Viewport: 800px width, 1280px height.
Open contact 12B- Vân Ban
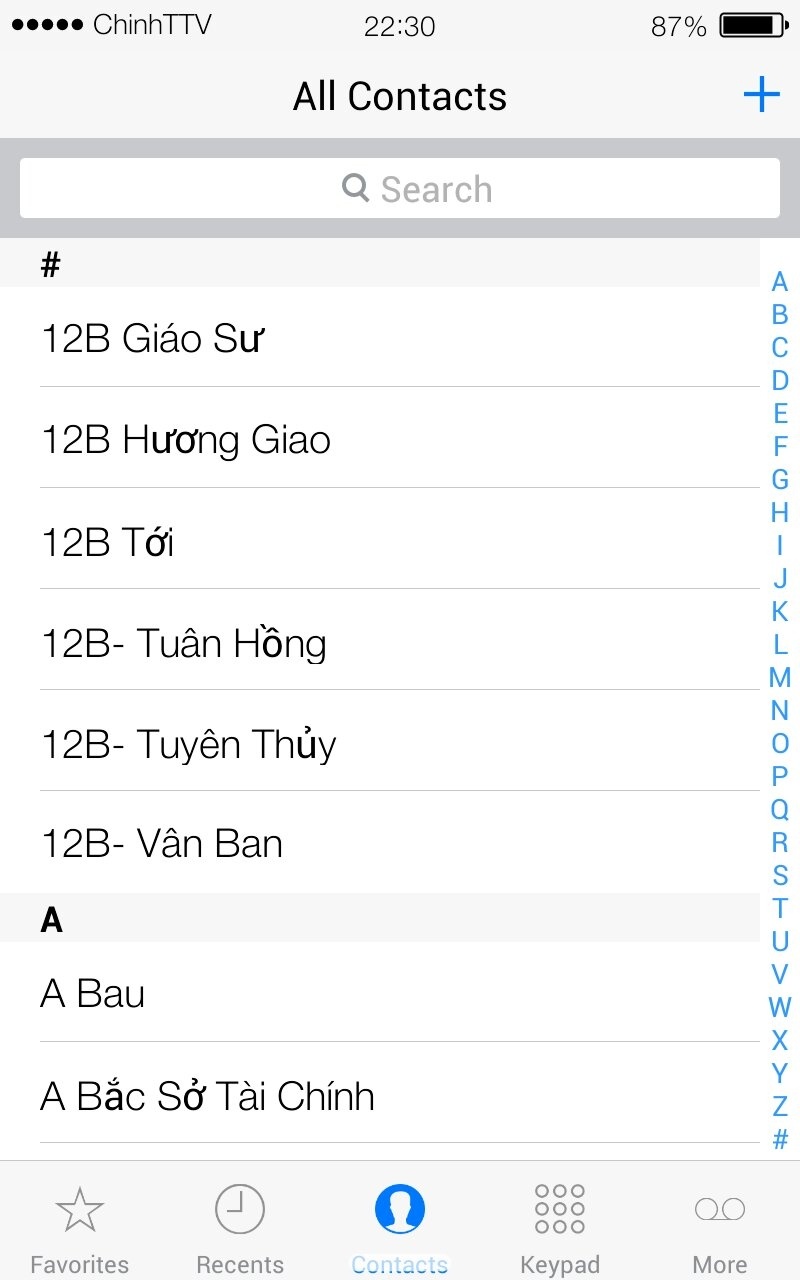click(380, 844)
